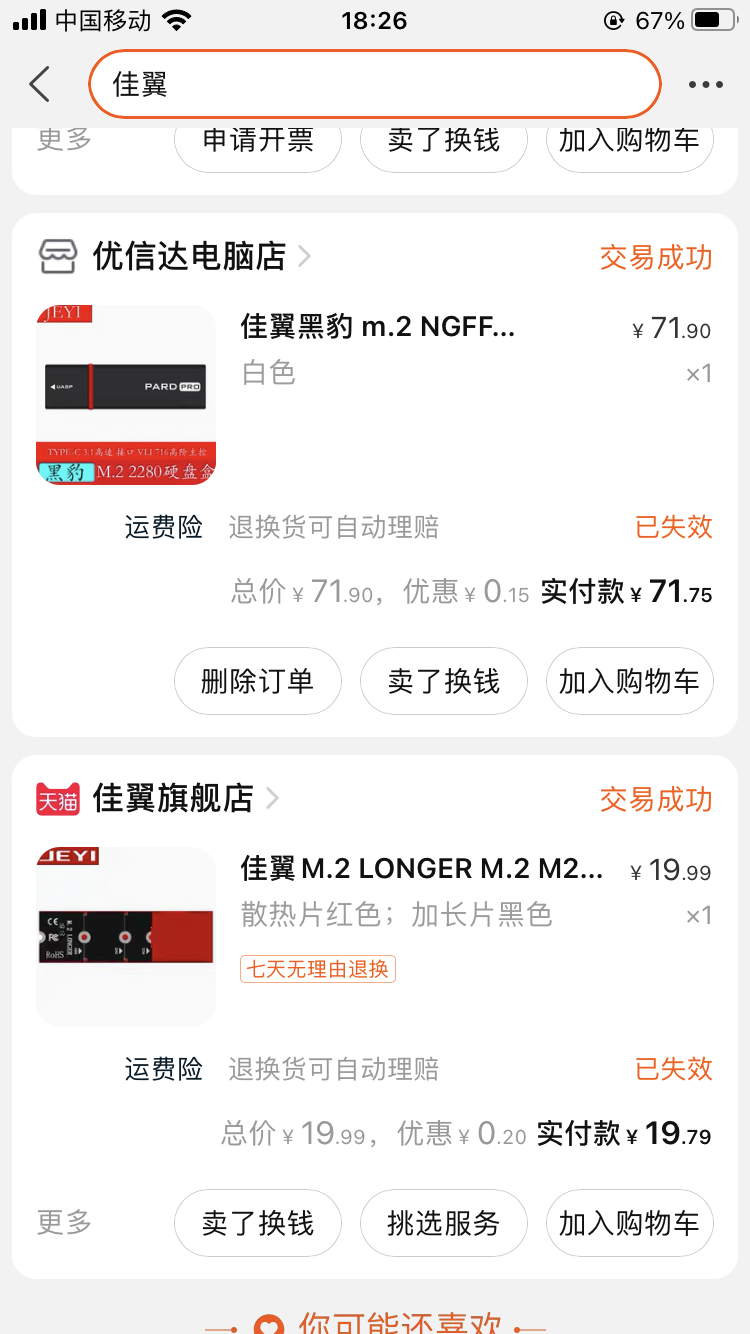Tap 卖了换钱 for the 佳翼旗舰店 order
This screenshot has width=750, height=1334.
pos(258,1223)
